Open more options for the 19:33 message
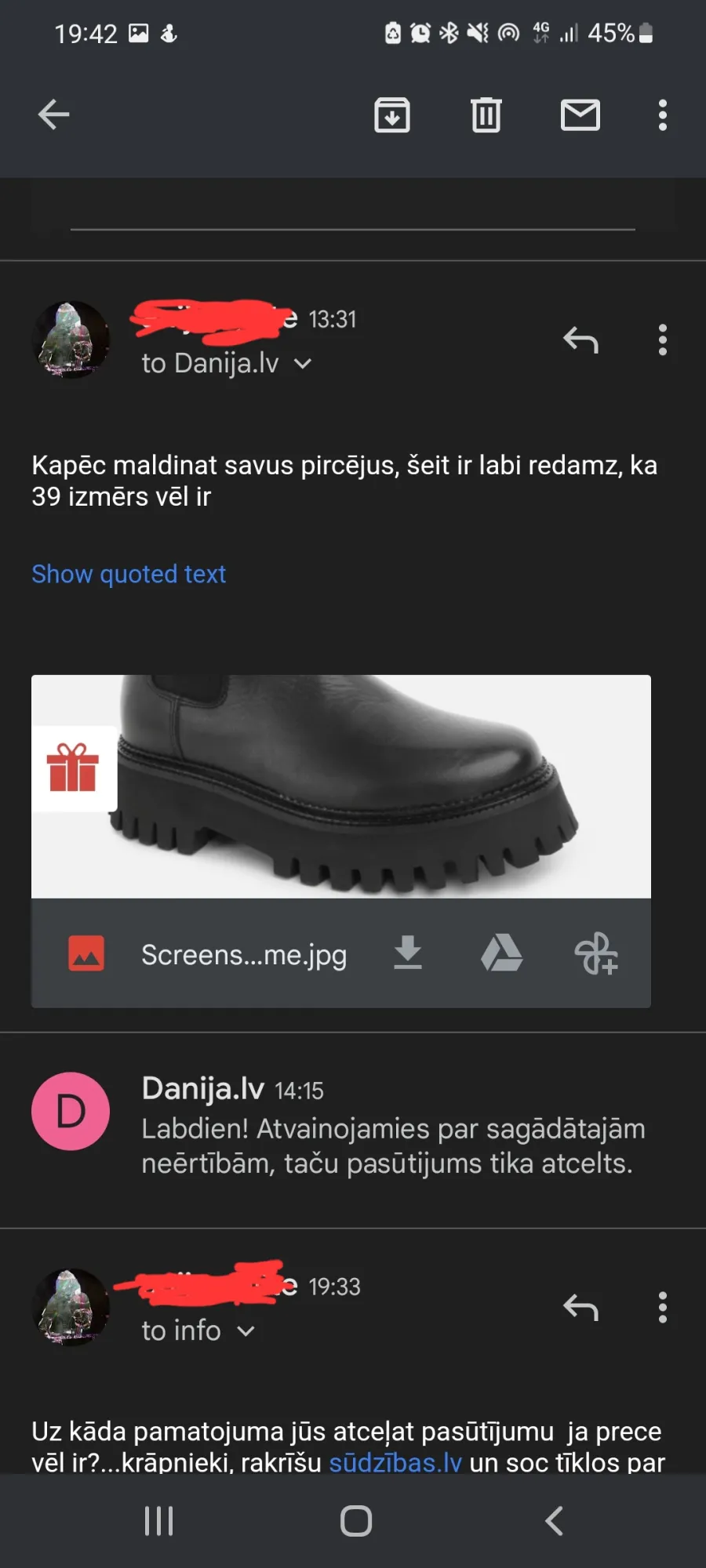This screenshot has height=1568, width=706. [x=663, y=1308]
